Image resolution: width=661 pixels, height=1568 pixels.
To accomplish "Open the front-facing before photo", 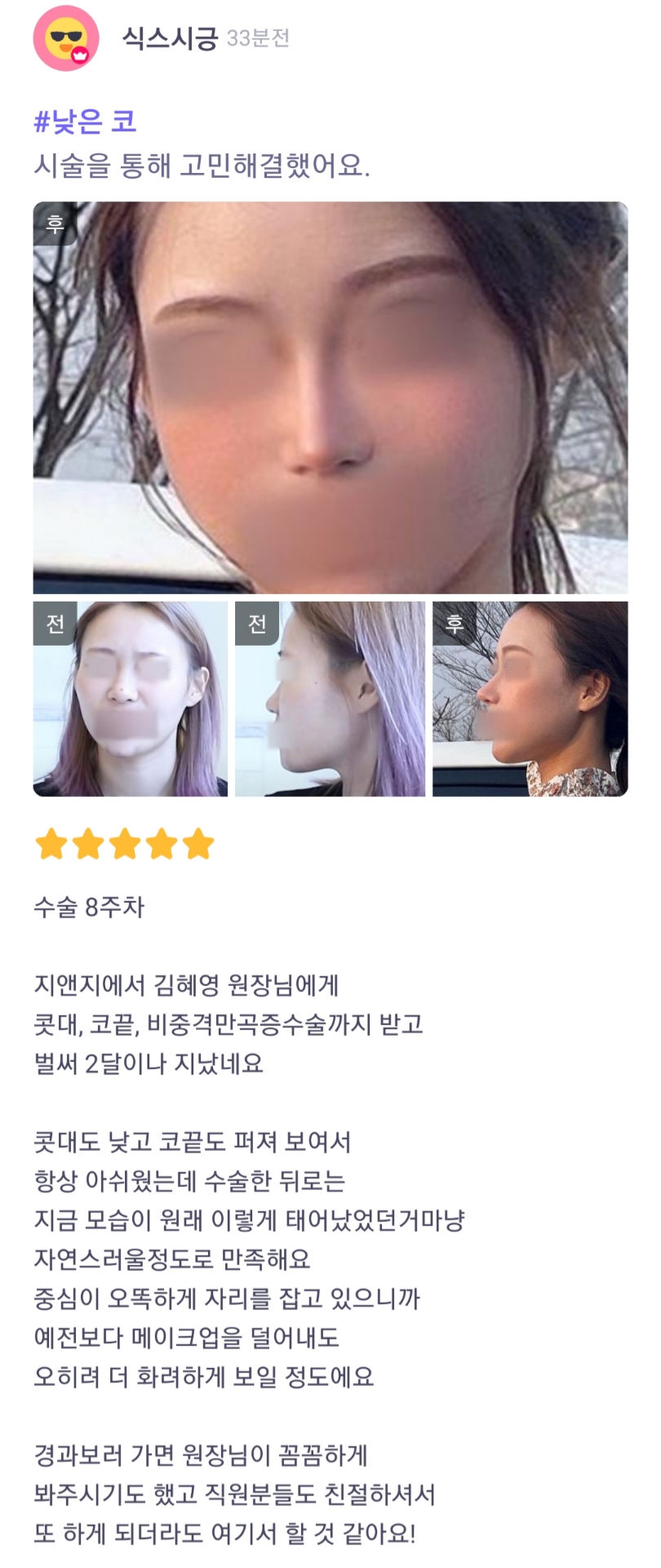I will [130, 699].
